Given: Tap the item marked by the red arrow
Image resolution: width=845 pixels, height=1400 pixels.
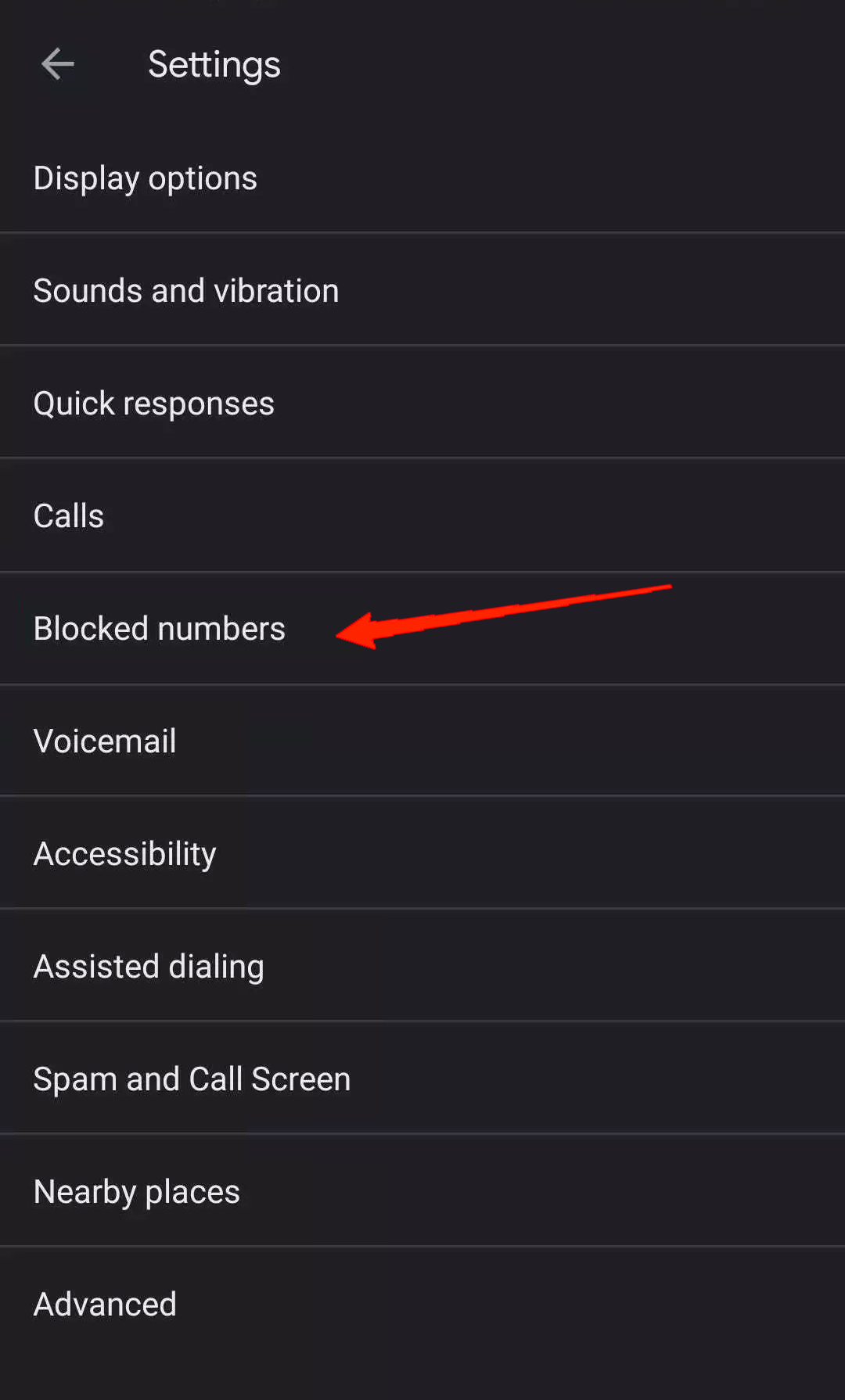Looking at the screenshot, I should pyautogui.click(x=159, y=627).
